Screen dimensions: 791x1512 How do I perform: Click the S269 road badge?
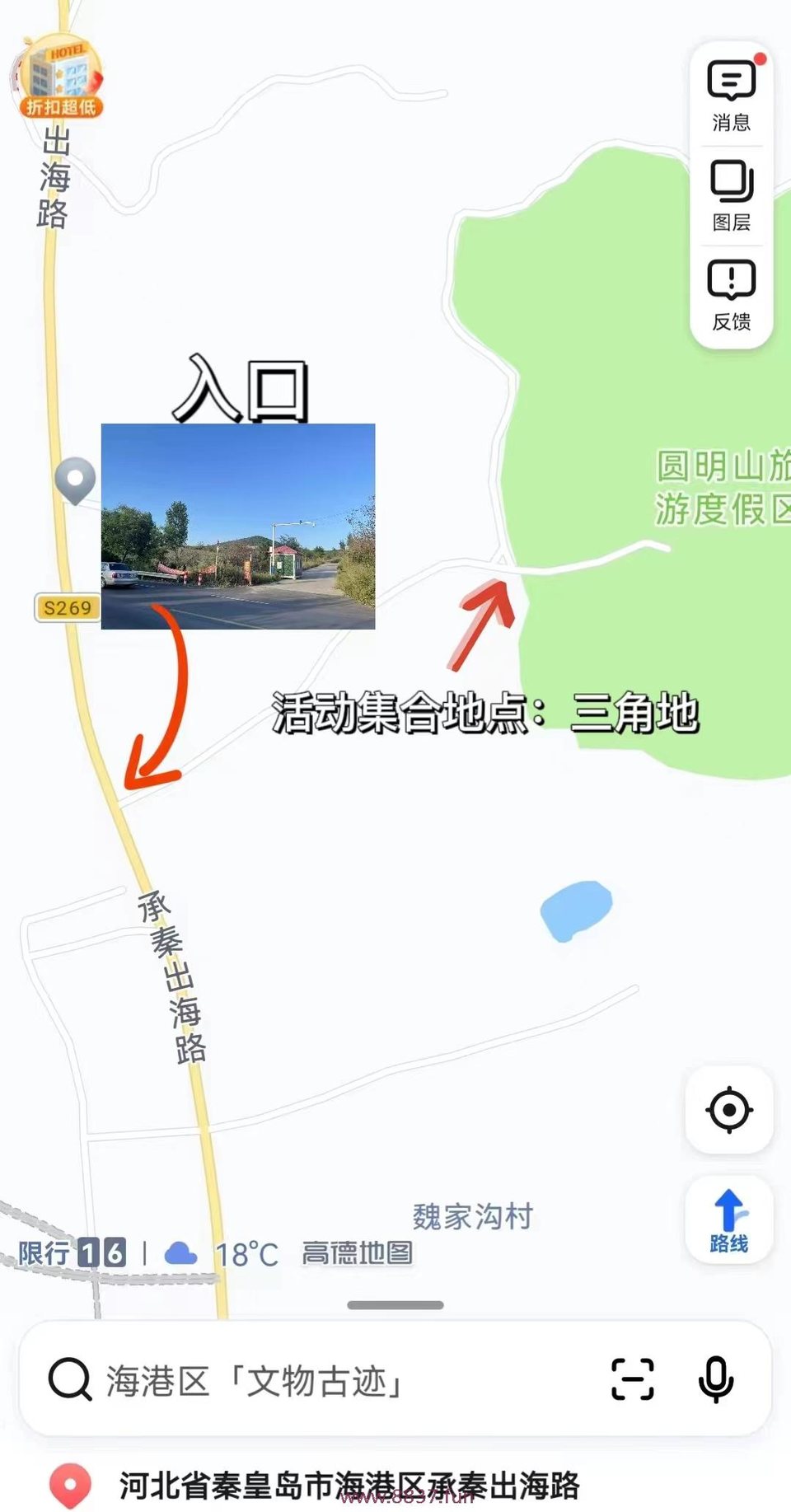point(69,608)
